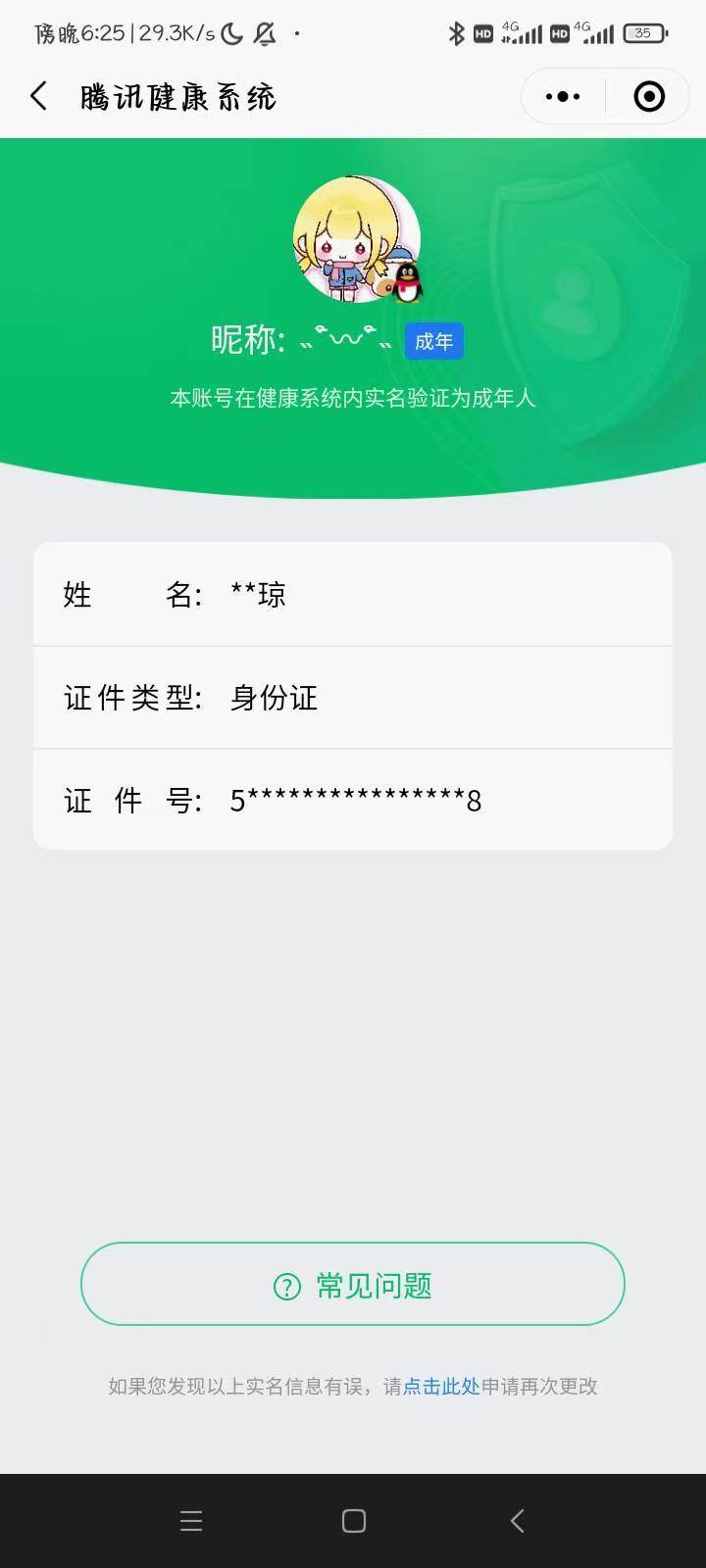Tap the muted bell status icon

coord(263,32)
